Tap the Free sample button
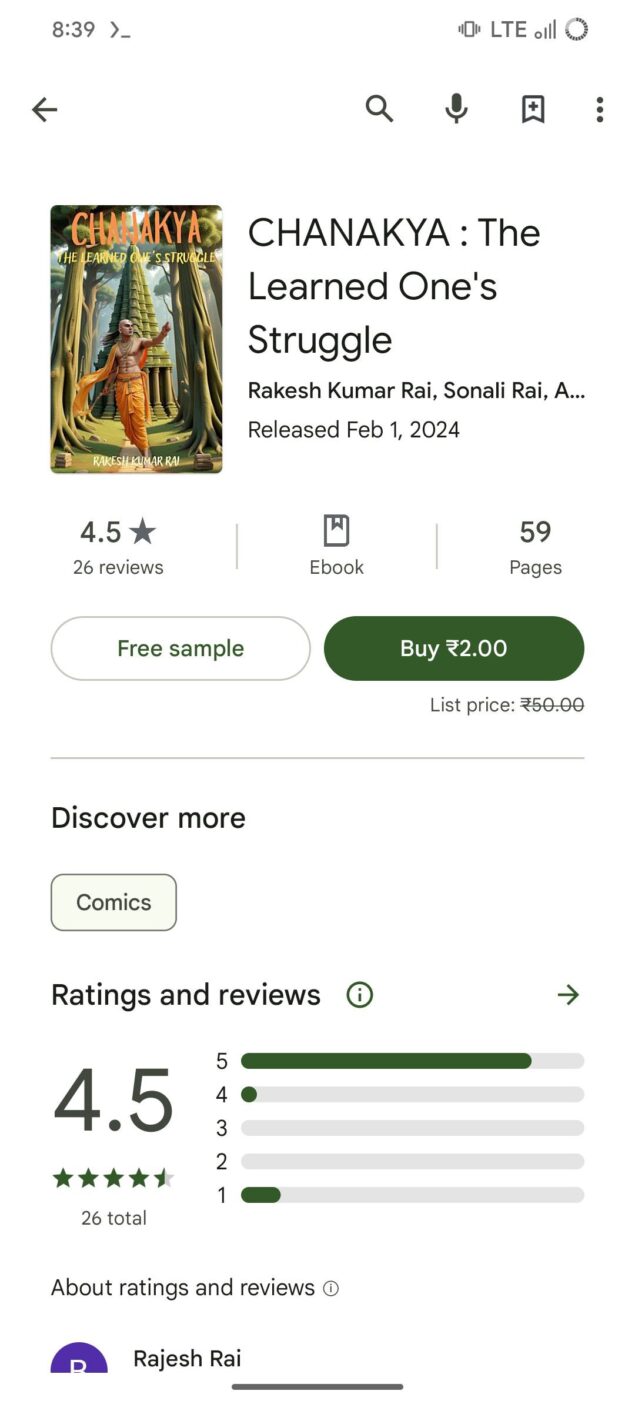635x1411 pixels. [x=181, y=648]
